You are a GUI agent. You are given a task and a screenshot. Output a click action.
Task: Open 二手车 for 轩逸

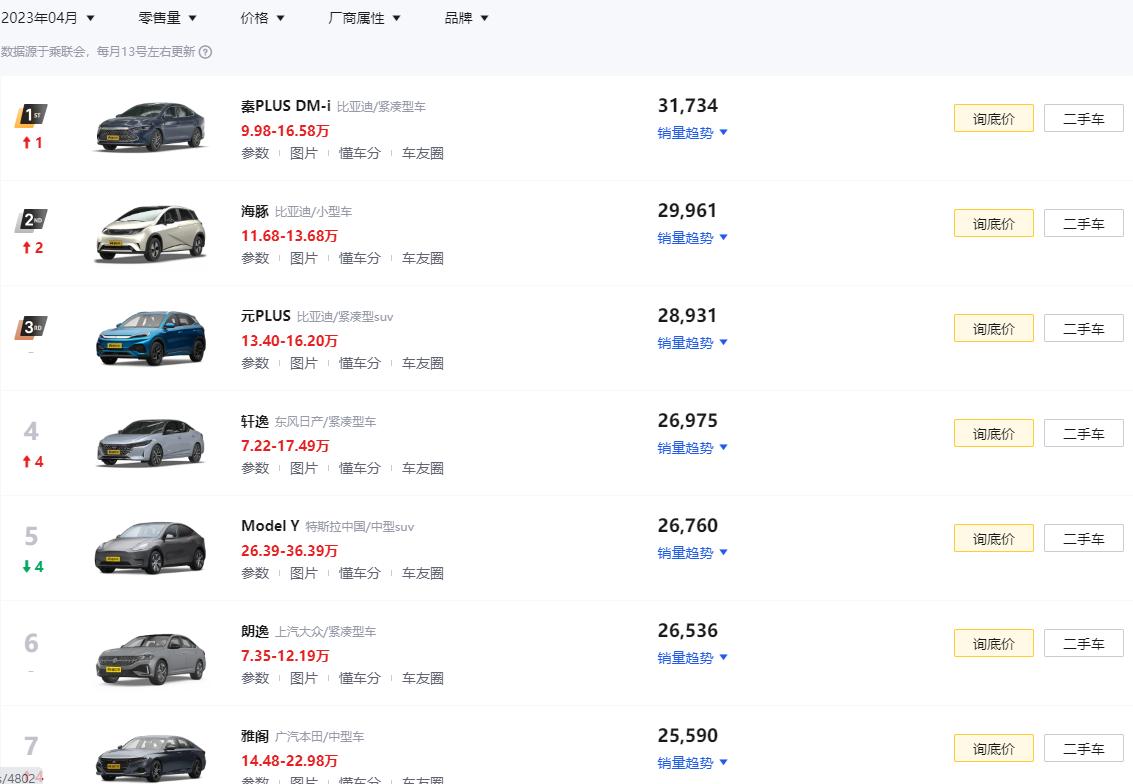tap(1083, 433)
